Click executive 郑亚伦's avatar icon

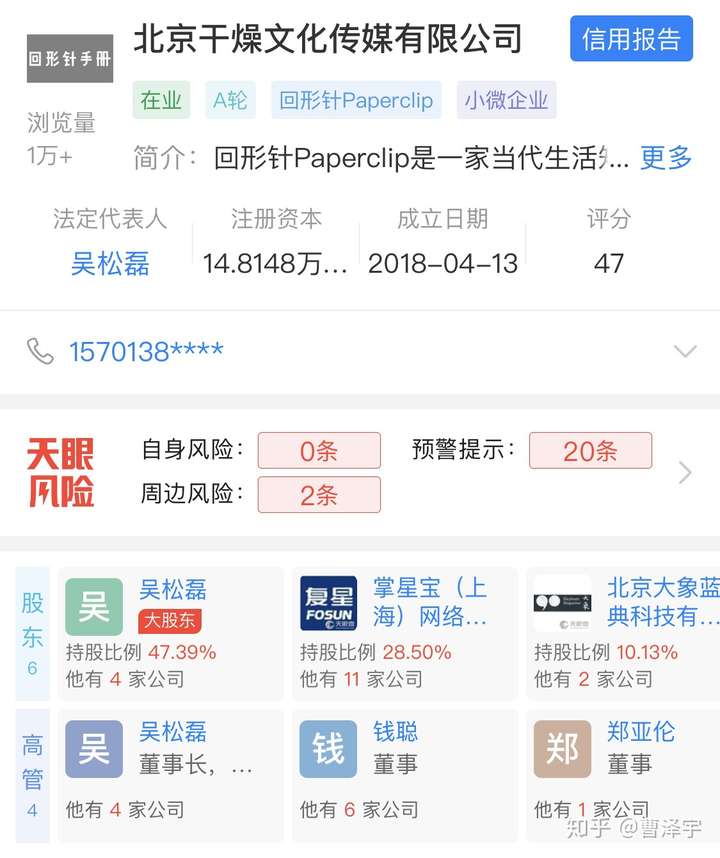[562, 749]
